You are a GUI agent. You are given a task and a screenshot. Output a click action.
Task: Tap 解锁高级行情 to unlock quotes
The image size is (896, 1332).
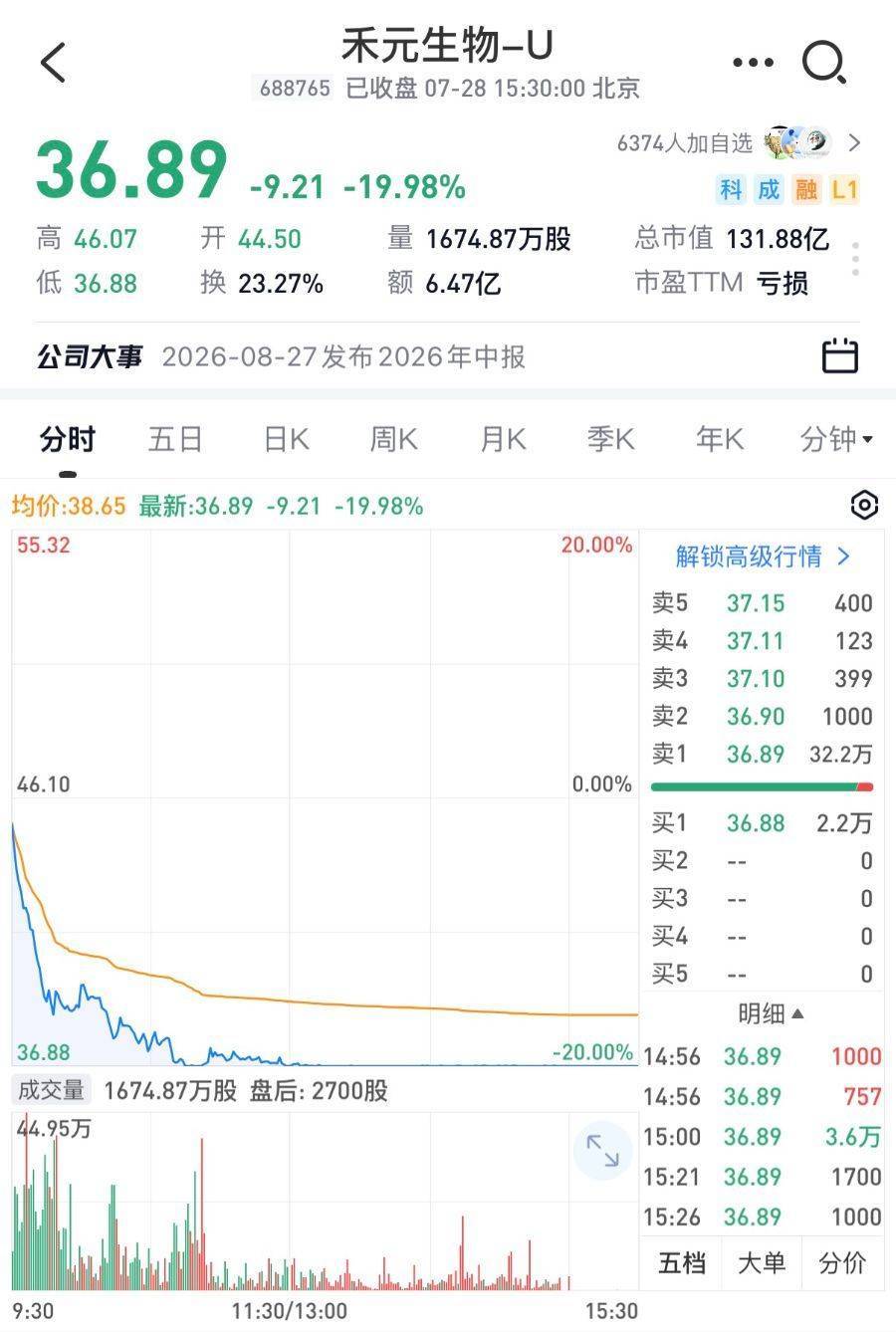[764, 556]
